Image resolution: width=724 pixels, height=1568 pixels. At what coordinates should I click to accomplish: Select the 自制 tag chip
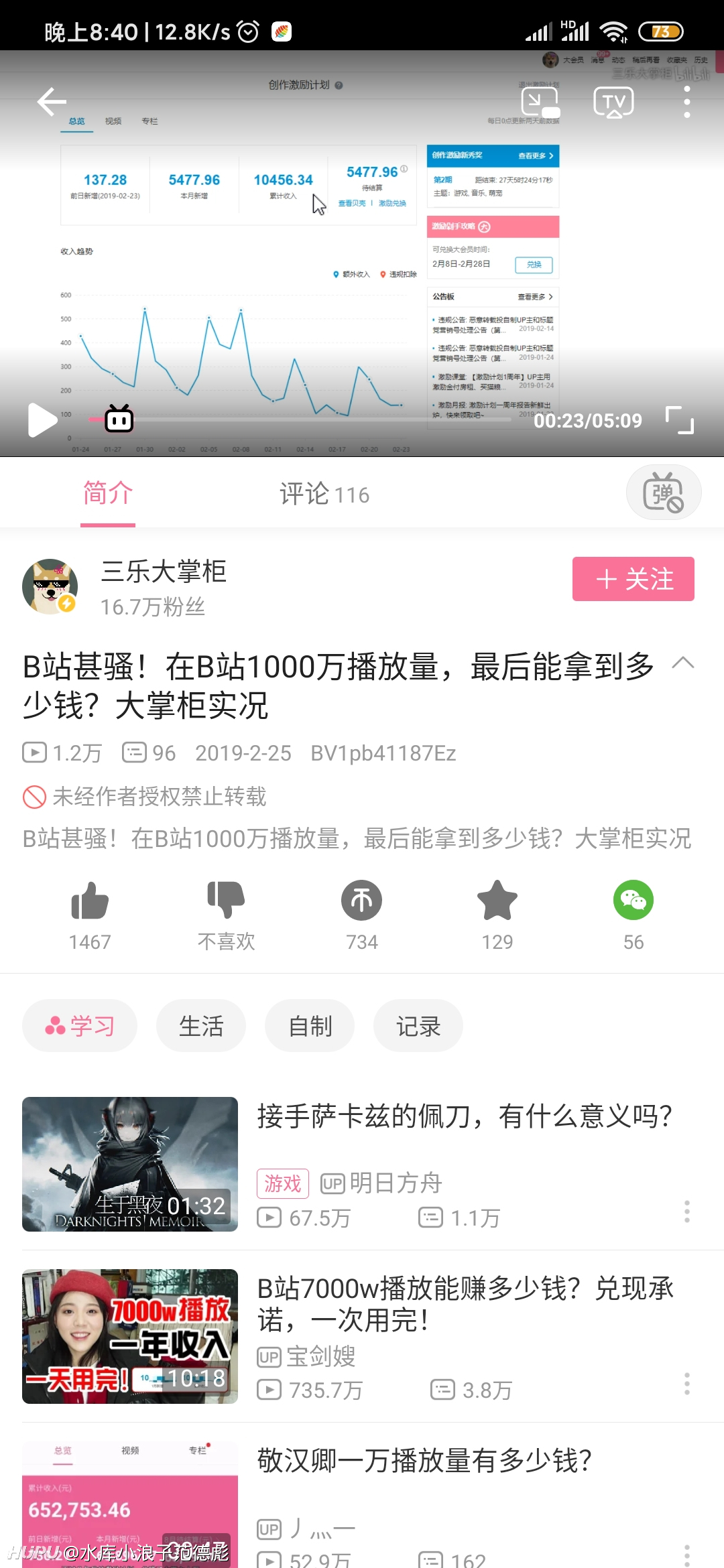coord(310,1026)
